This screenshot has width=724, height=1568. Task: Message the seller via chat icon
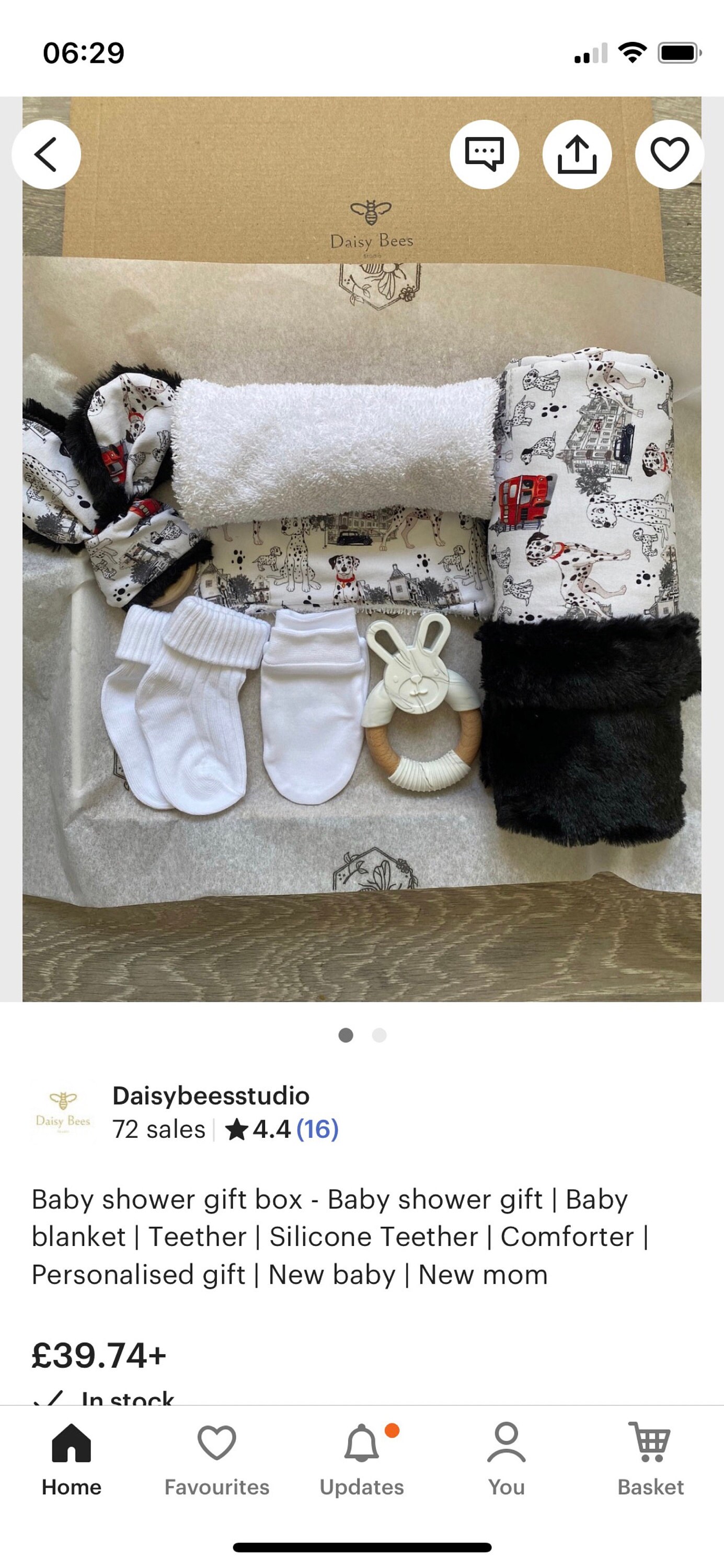(484, 154)
